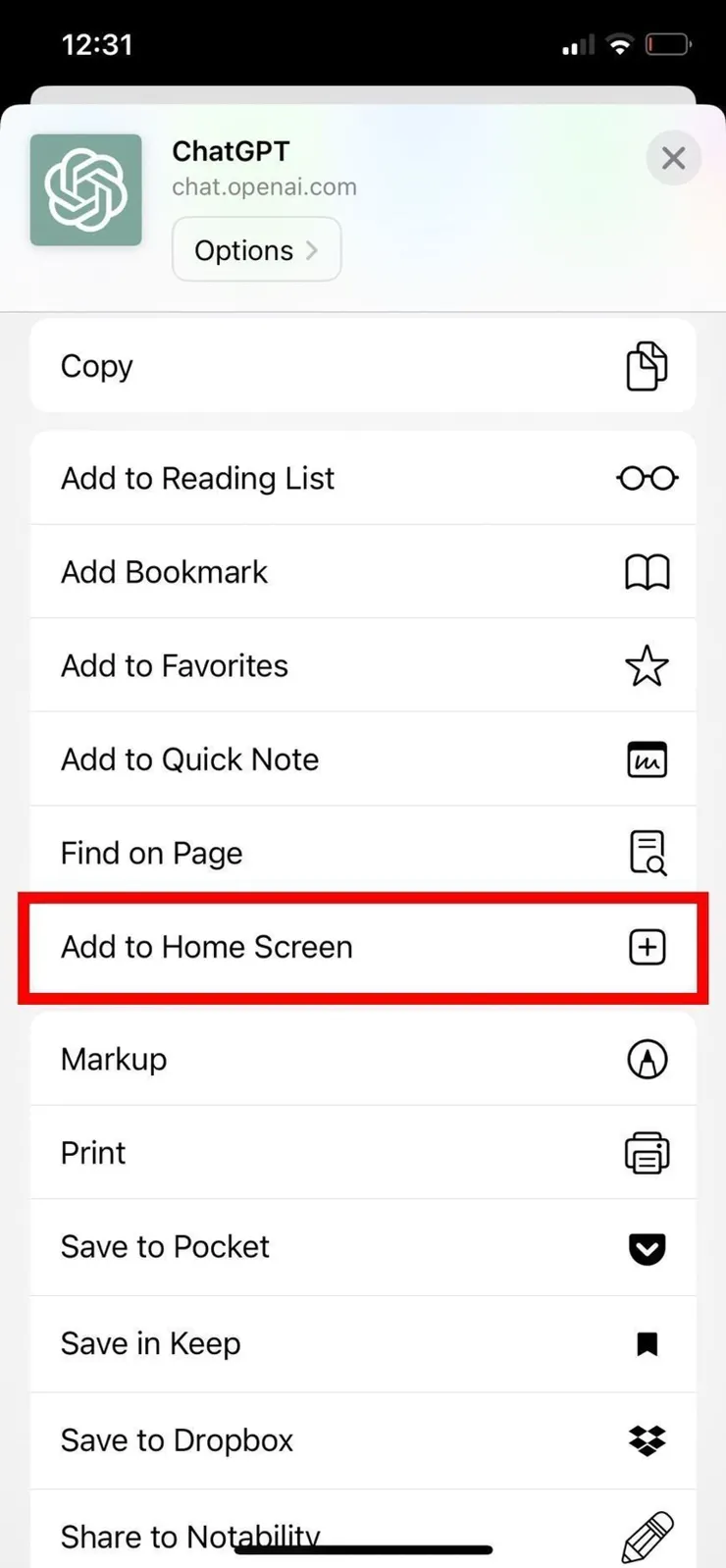Add page to Reading List
Image resolution: width=726 pixels, height=1568 pixels.
(363, 478)
